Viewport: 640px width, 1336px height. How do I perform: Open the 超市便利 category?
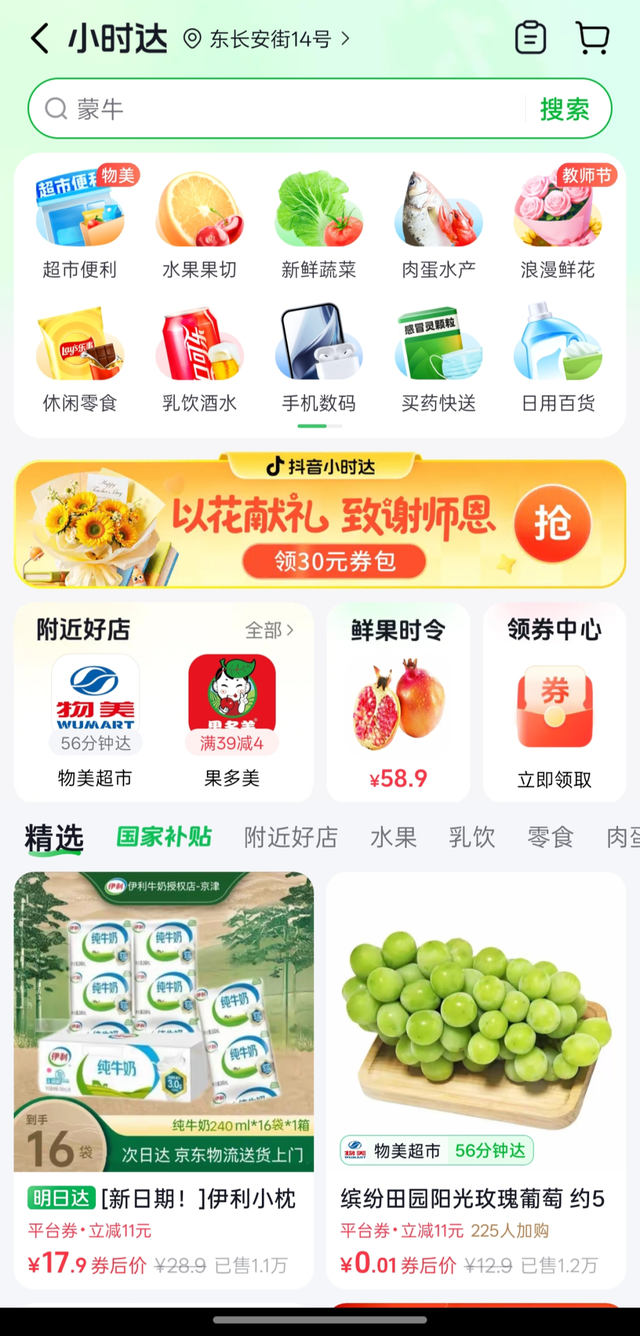[80, 224]
